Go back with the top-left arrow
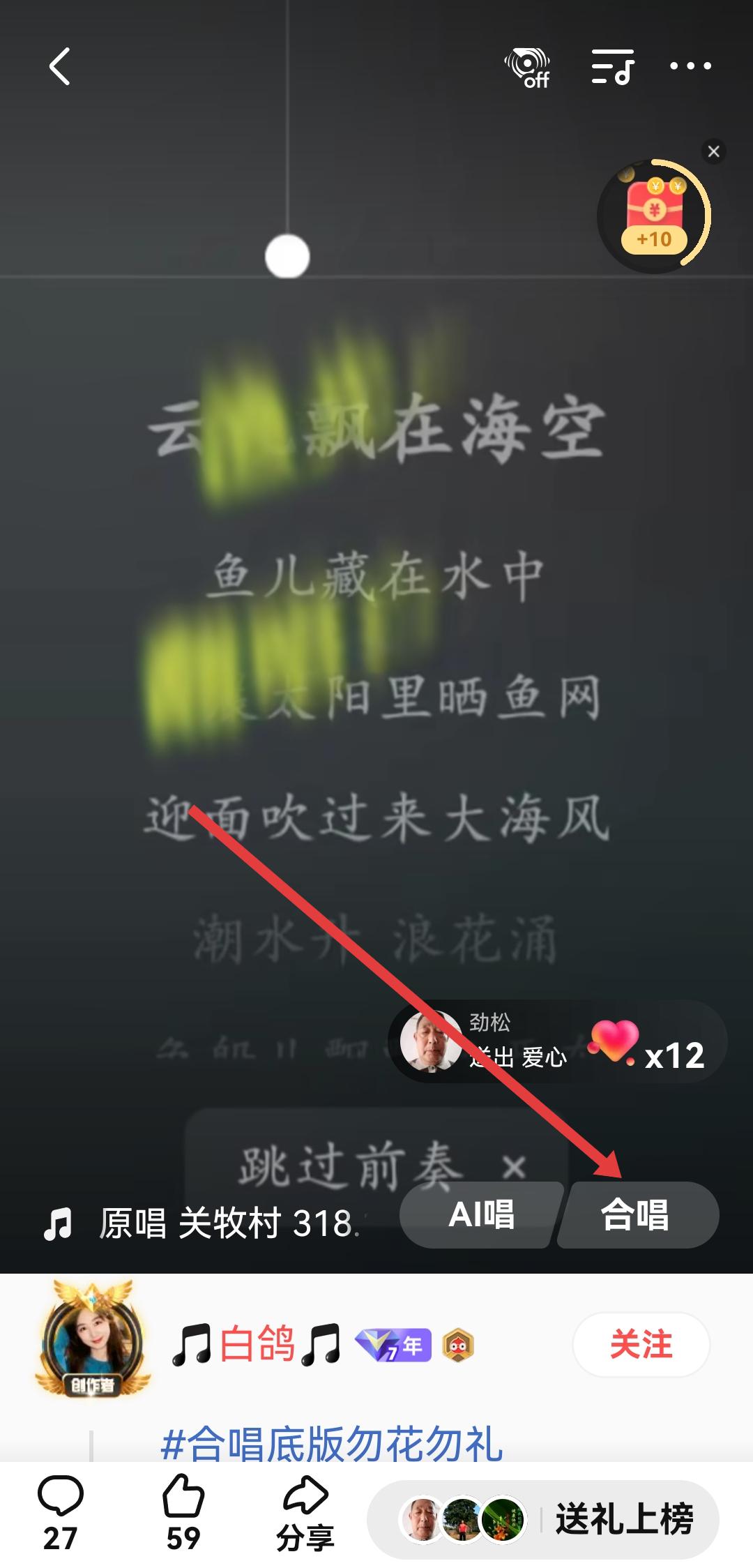The height and width of the screenshot is (1568, 753). (59, 67)
